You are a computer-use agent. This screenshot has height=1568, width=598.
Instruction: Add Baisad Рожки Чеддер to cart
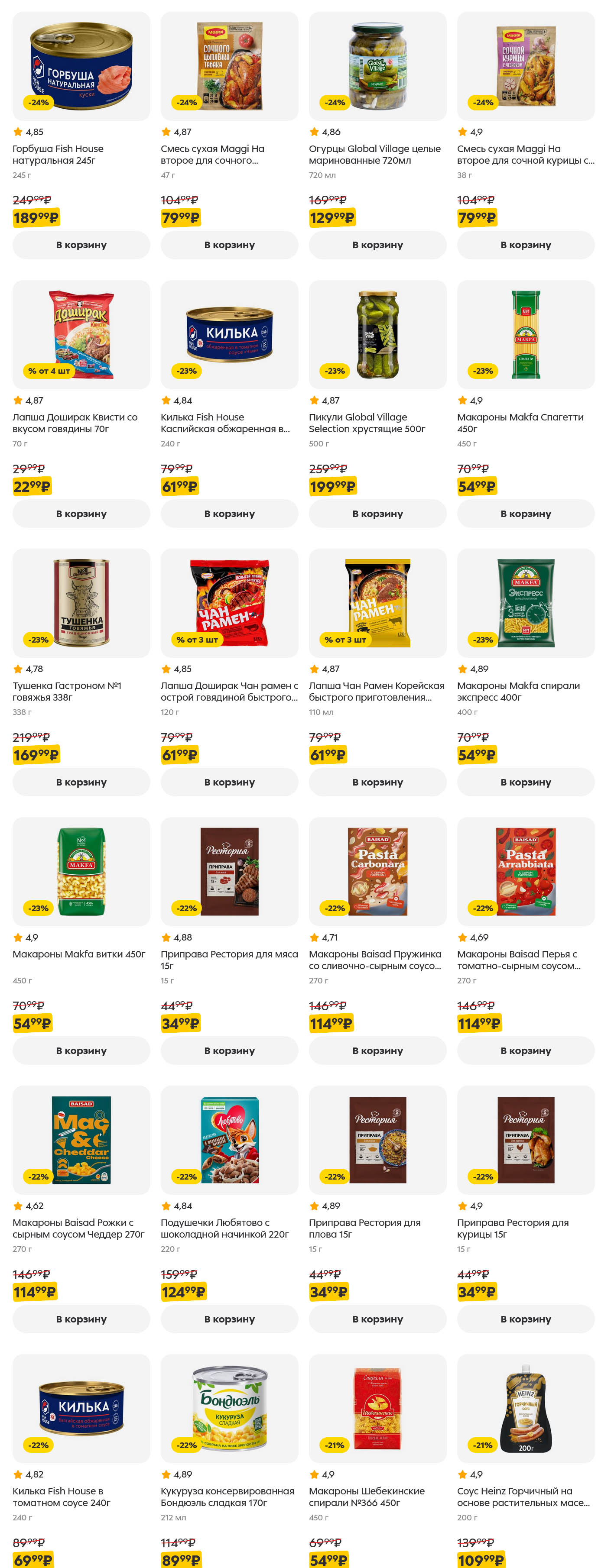point(81,1319)
